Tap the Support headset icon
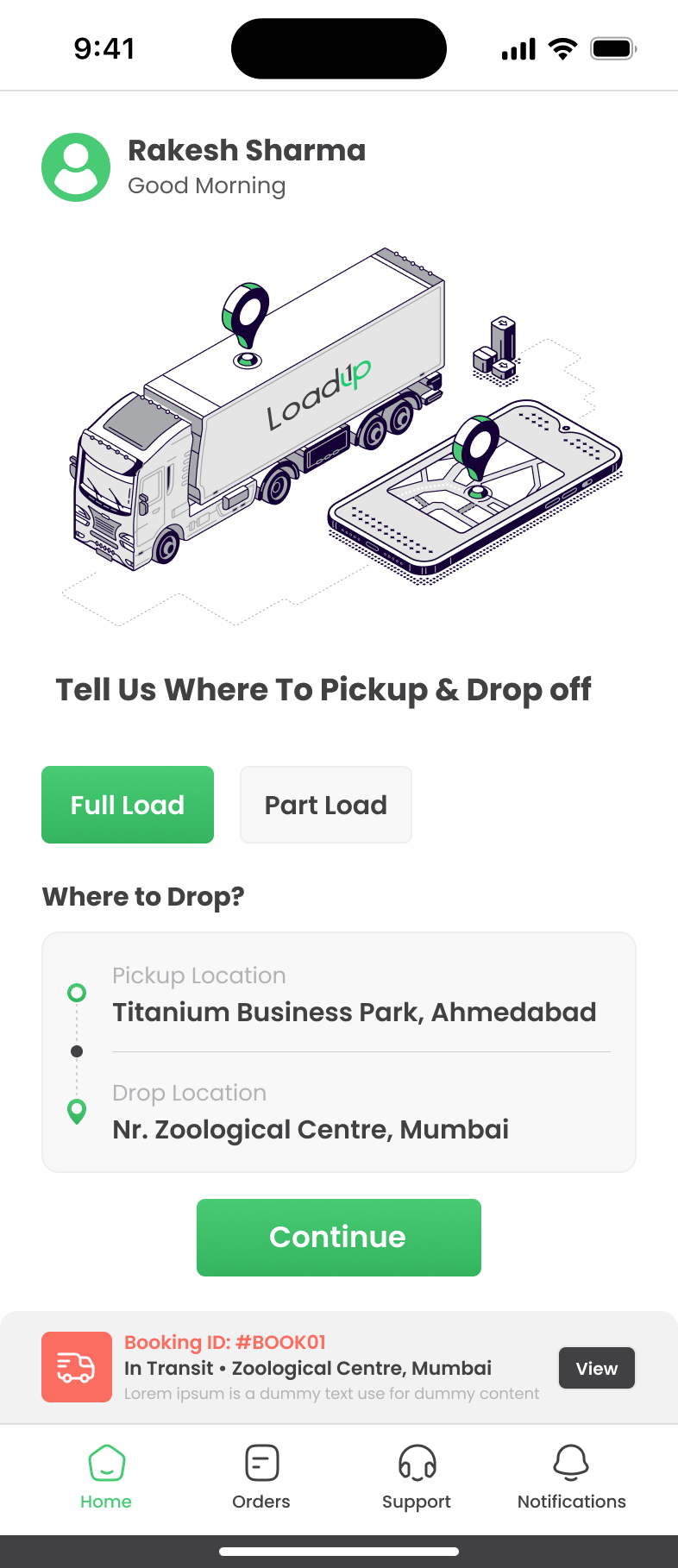The image size is (678, 1568). pyautogui.click(x=416, y=1463)
